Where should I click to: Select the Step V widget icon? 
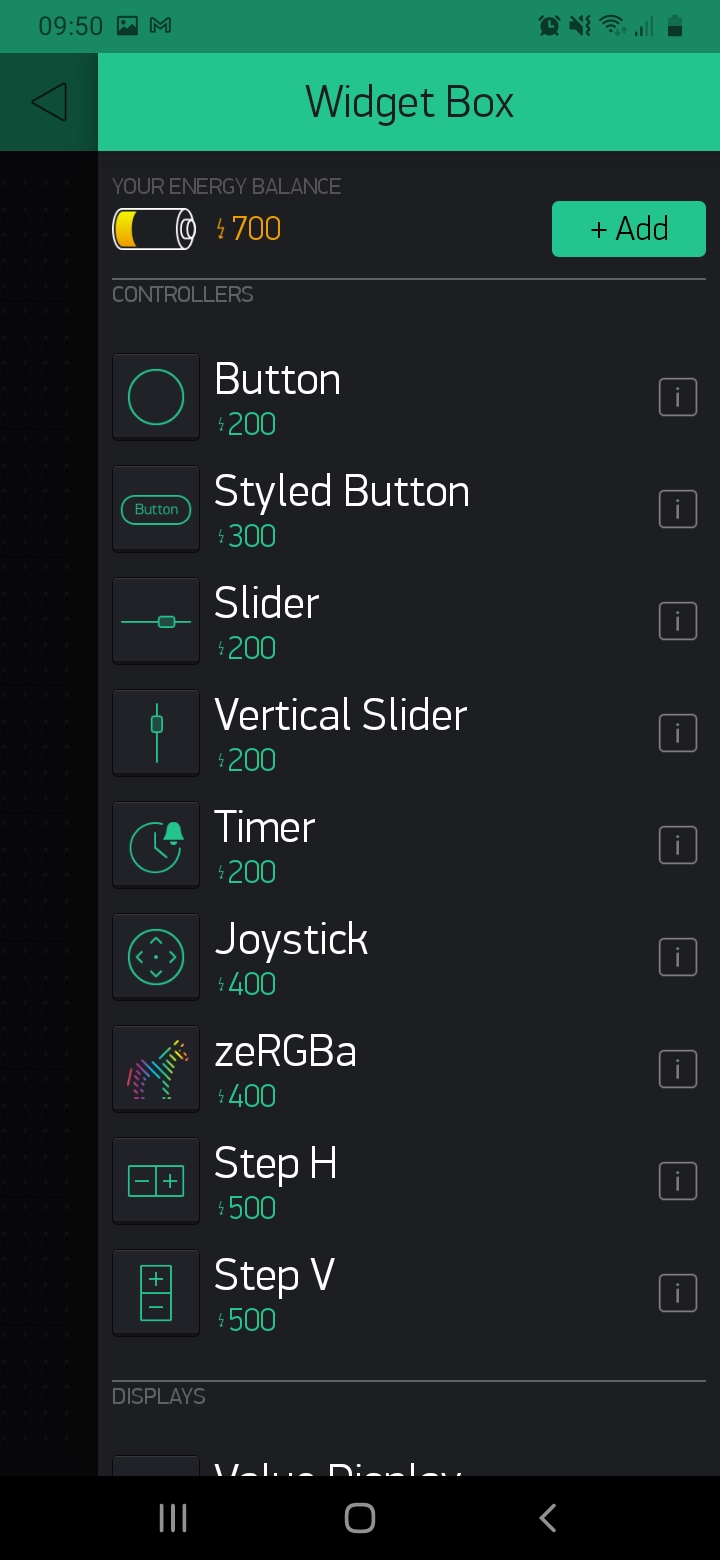[x=155, y=1292]
